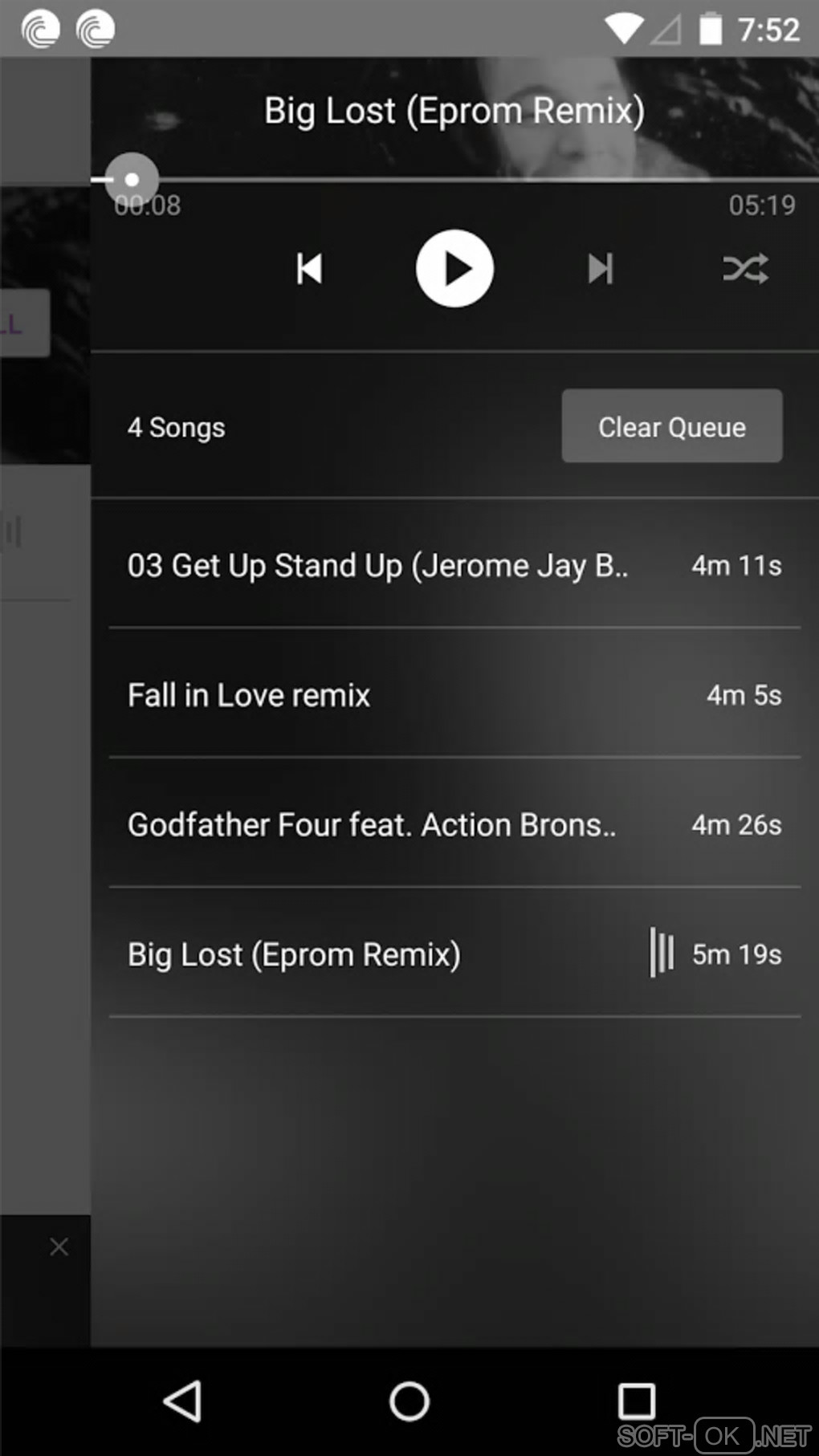819x1456 pixels.
Task: Clear the queue
Action: [x=671, y=426]
